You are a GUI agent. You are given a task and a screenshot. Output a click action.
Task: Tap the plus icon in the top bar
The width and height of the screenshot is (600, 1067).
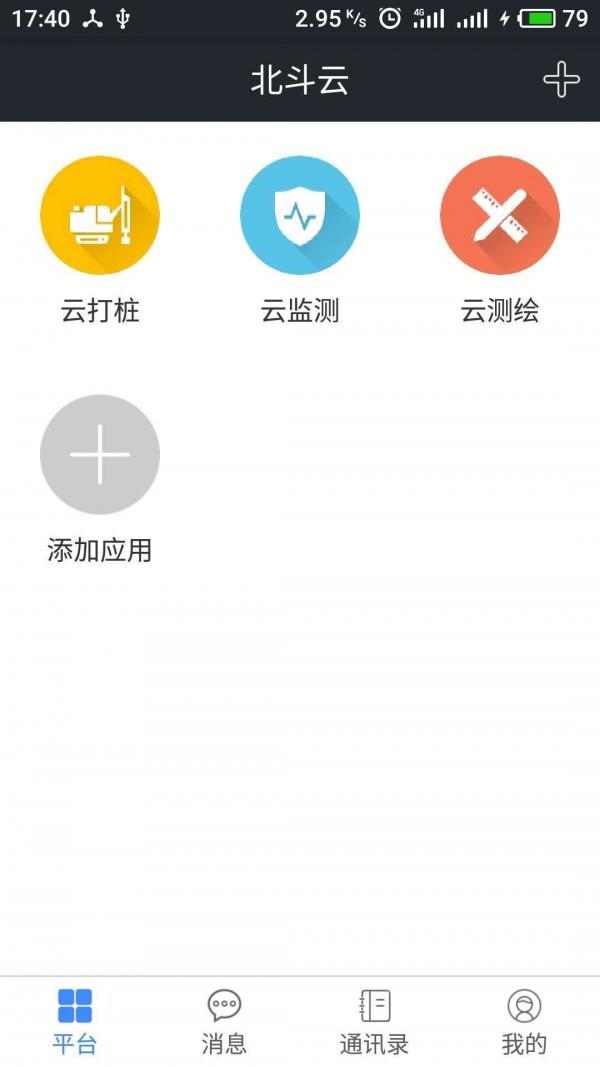tap(561, 79)
